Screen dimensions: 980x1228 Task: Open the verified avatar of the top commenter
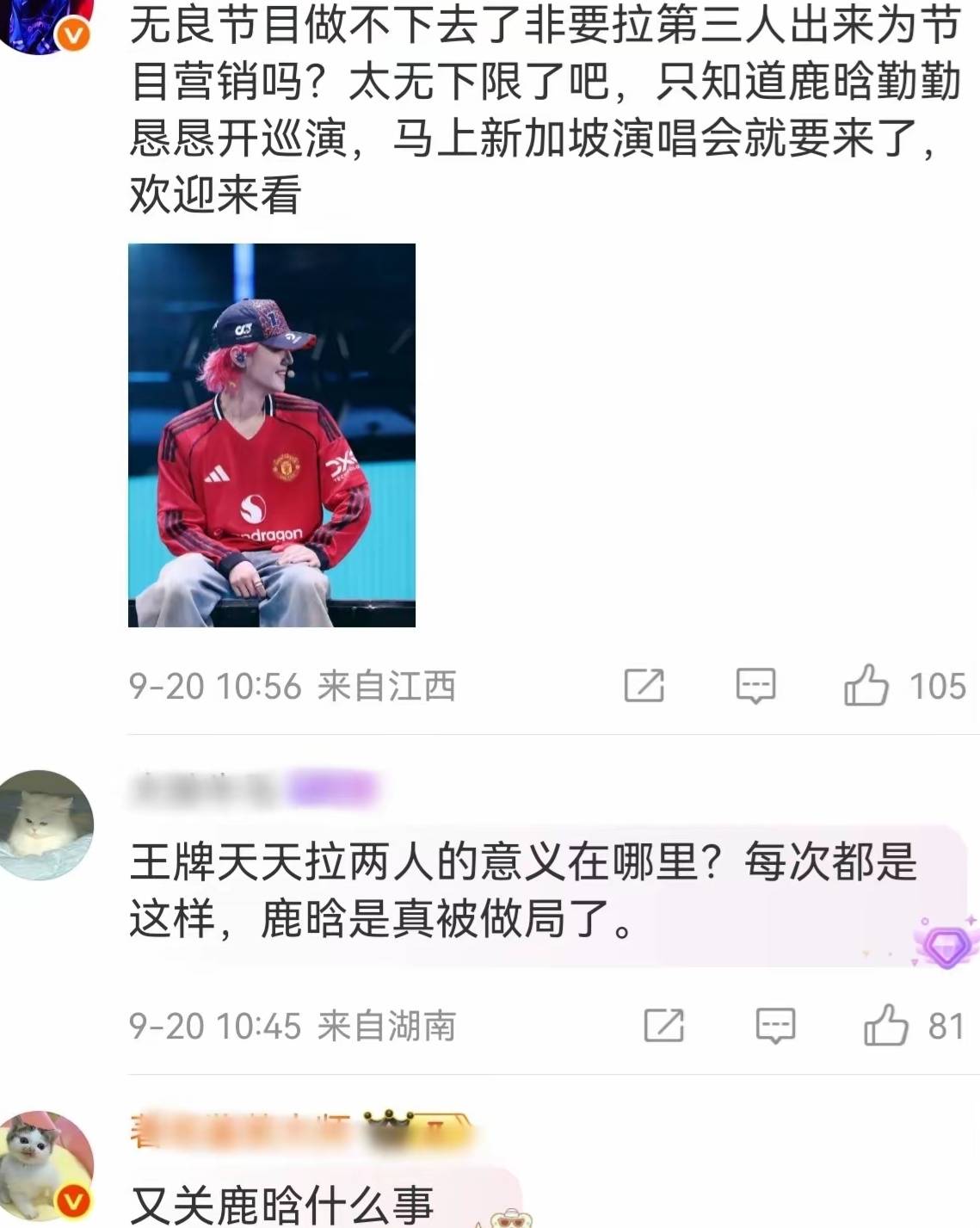click(x=43, y=22)
